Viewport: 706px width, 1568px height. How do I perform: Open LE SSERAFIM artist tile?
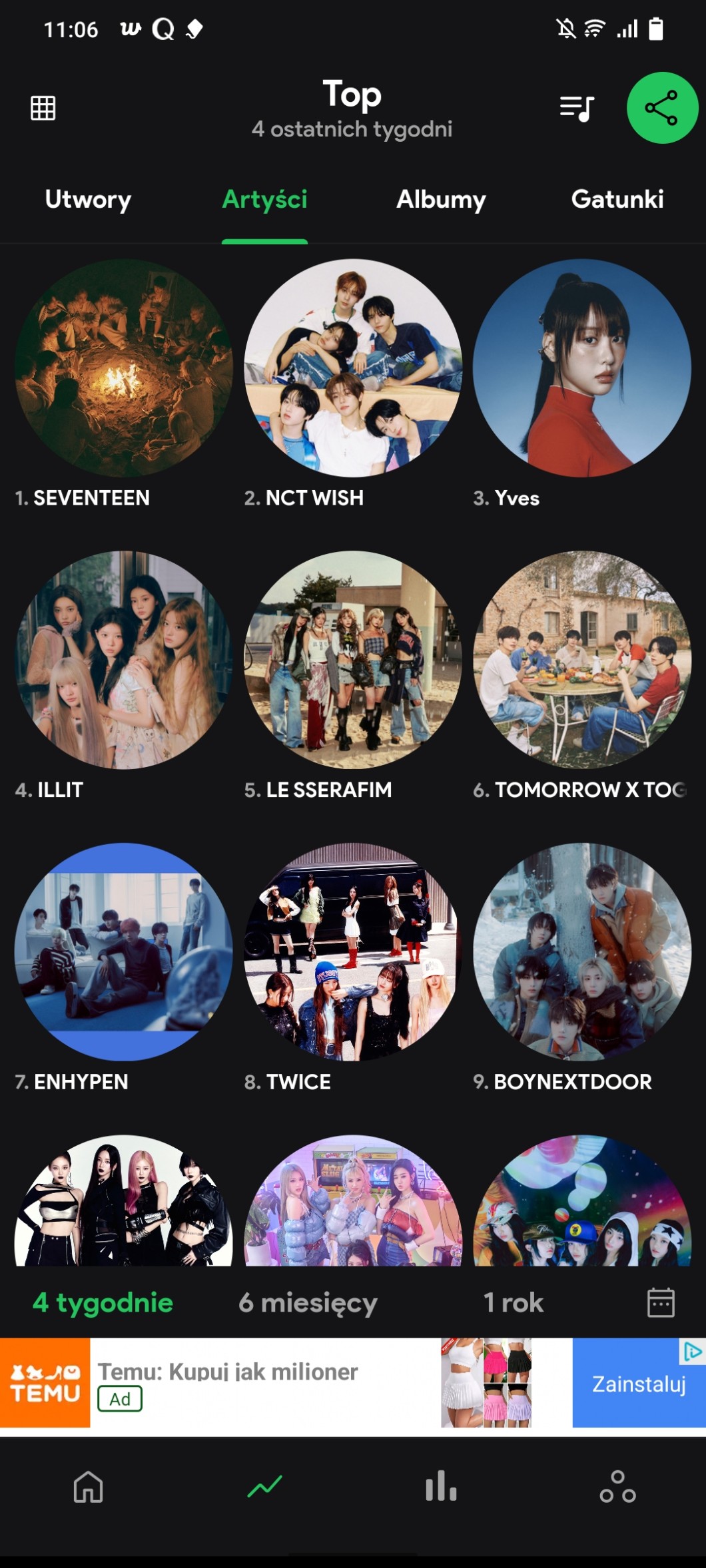353,660
